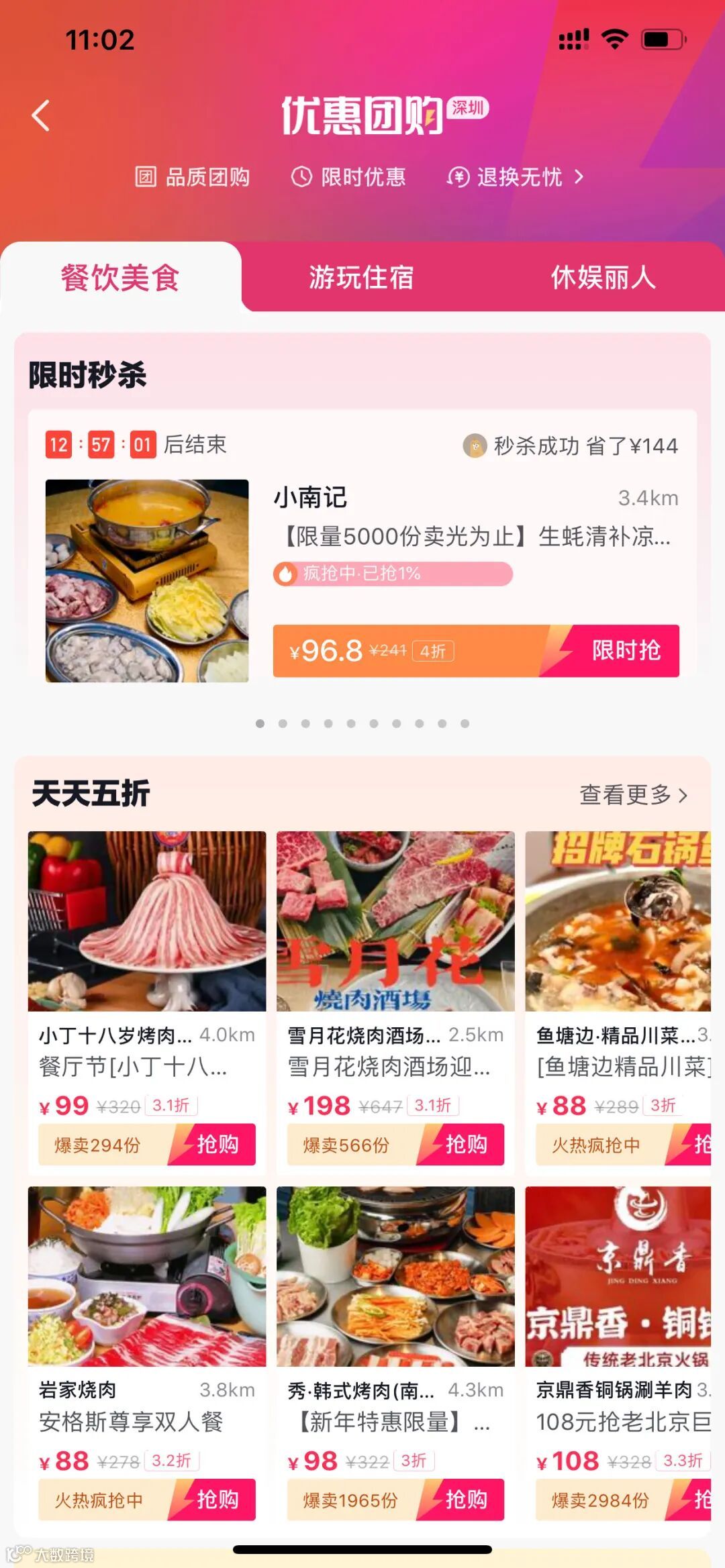The width and height of the screenshot is (725, 1568).
Task: Open the 雪月花烧肉酒场 deal picture
Action: coord(395,921)
